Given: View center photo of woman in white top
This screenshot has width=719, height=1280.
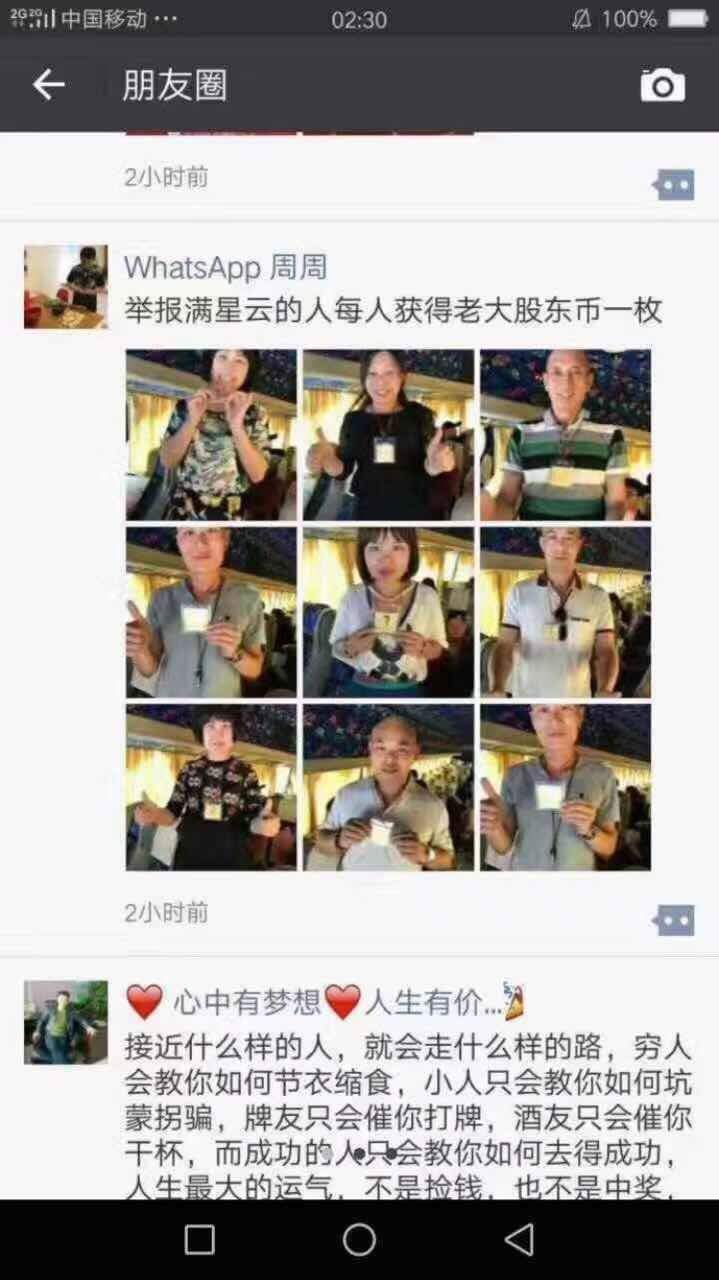Looking at the screenshot, I should coord(388,611).
